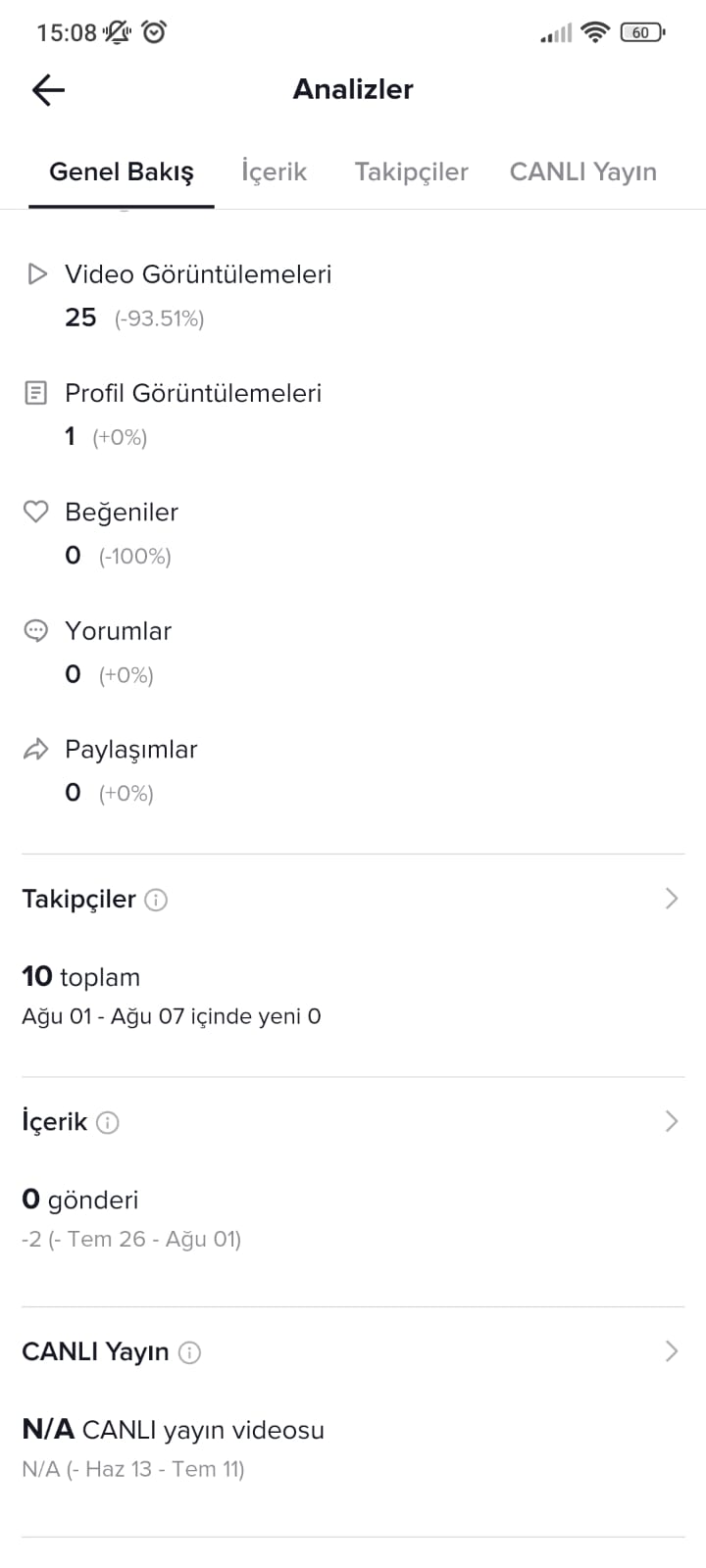This screenshot has height=1568, width=706.
Task: Expand the Takipçiler section via its chevron
Action: [x=671, y=898]
